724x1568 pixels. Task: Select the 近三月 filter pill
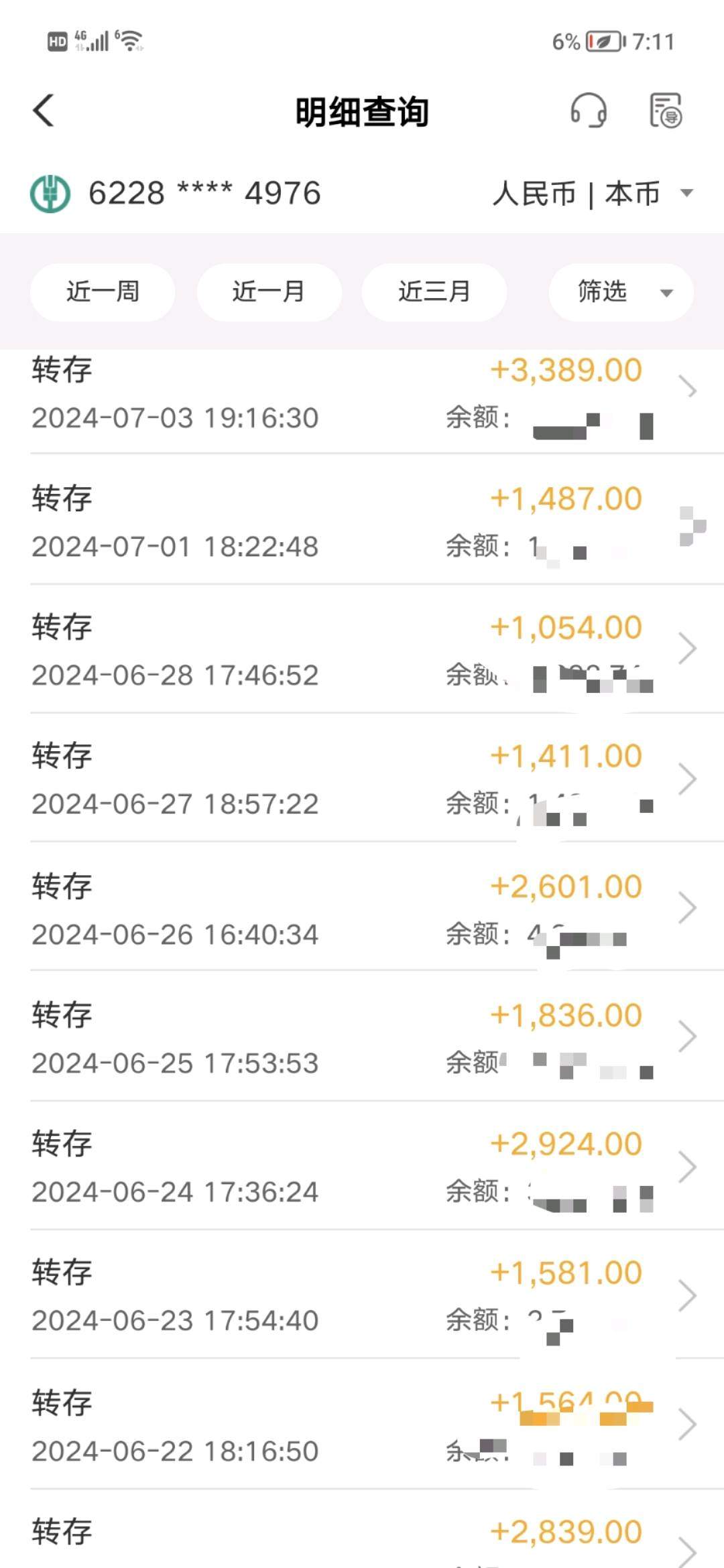click(434, 292)
